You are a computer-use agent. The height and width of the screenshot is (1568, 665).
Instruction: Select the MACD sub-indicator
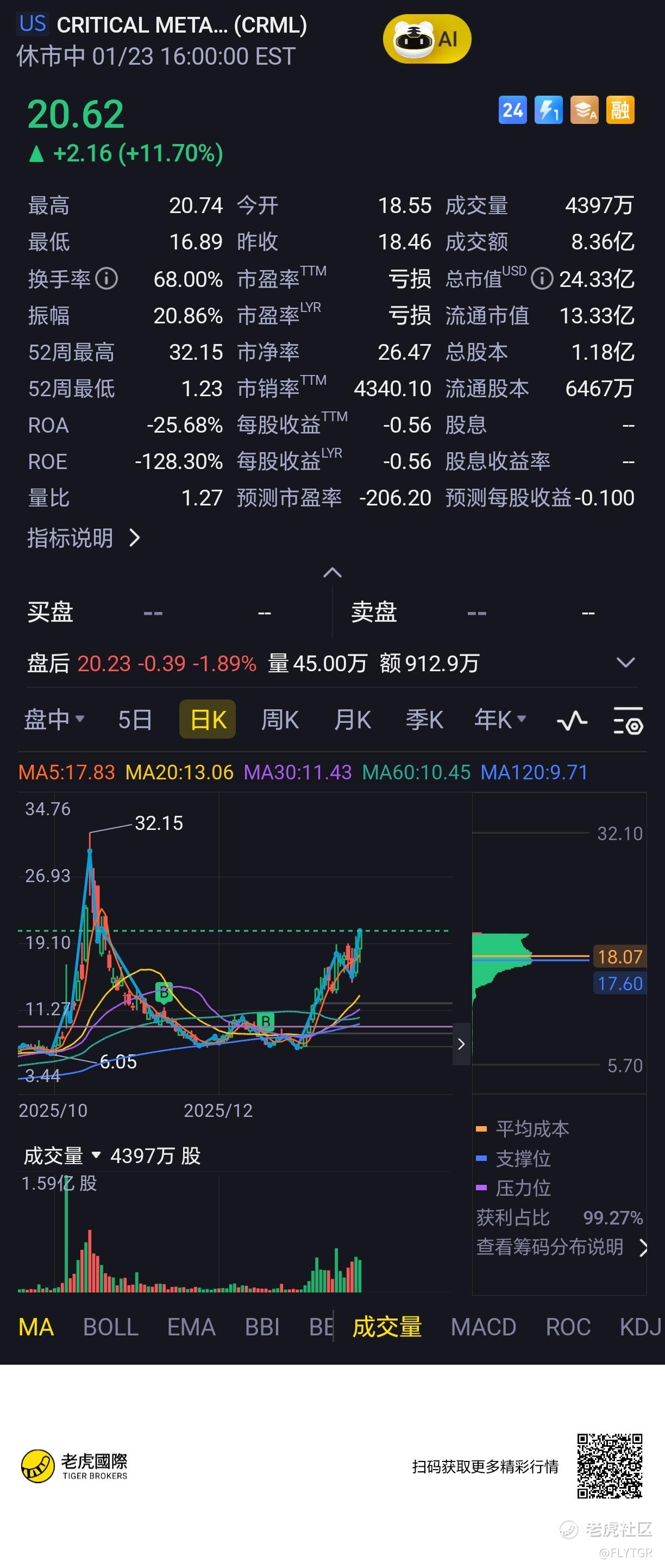(483, 1327)
